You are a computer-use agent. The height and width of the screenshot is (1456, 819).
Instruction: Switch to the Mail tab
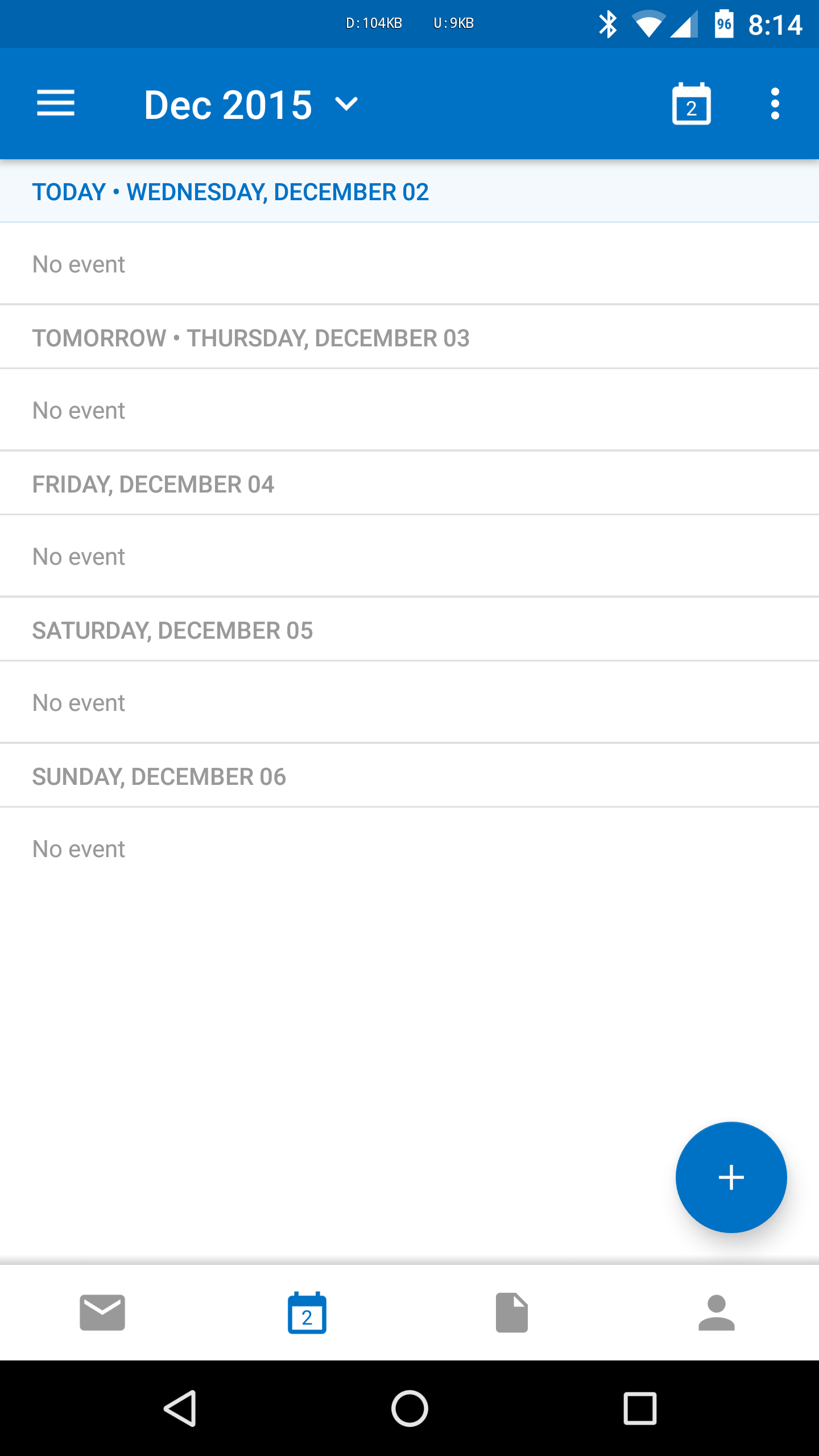[x=102, y=1313]
